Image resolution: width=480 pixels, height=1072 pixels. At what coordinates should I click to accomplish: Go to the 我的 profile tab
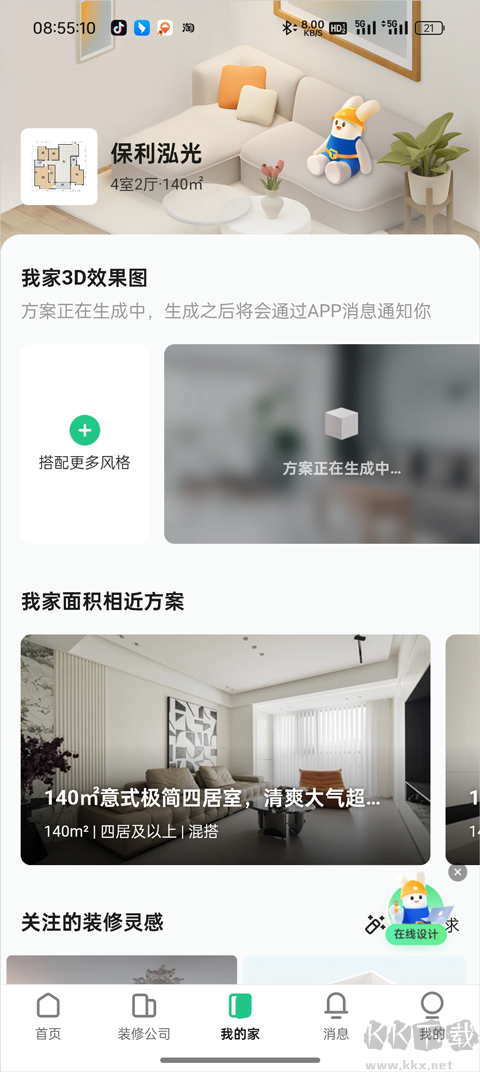click(x=431, y=1016)
